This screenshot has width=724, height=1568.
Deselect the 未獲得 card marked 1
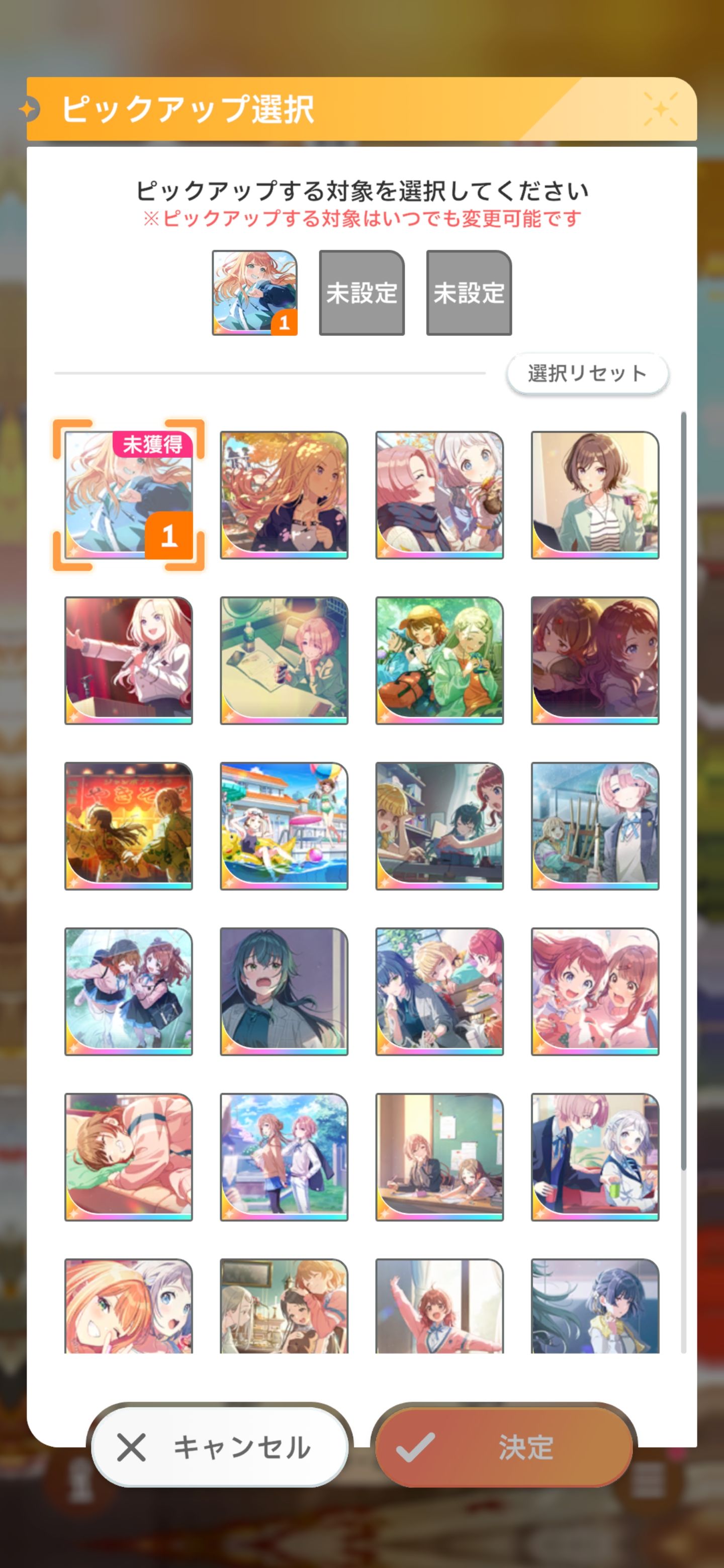click(x=129, y=495)
